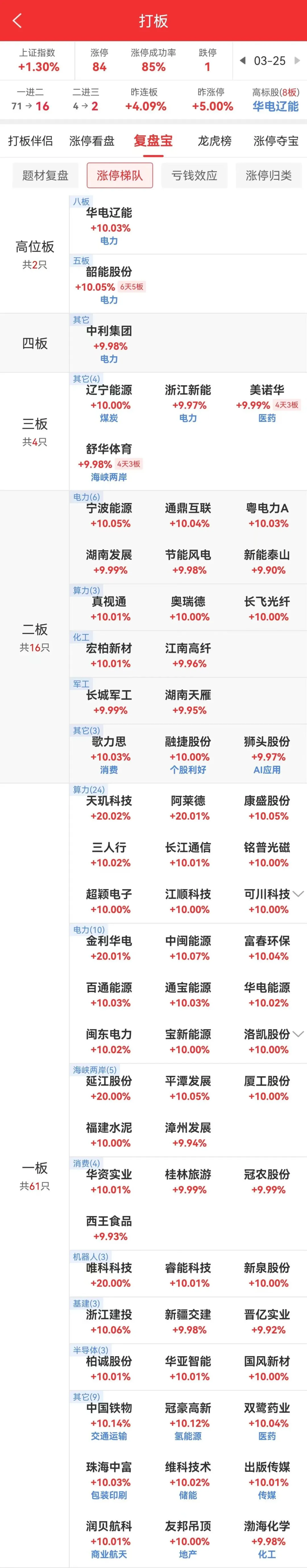Switch to the 打板伴侣 tab

30,141
